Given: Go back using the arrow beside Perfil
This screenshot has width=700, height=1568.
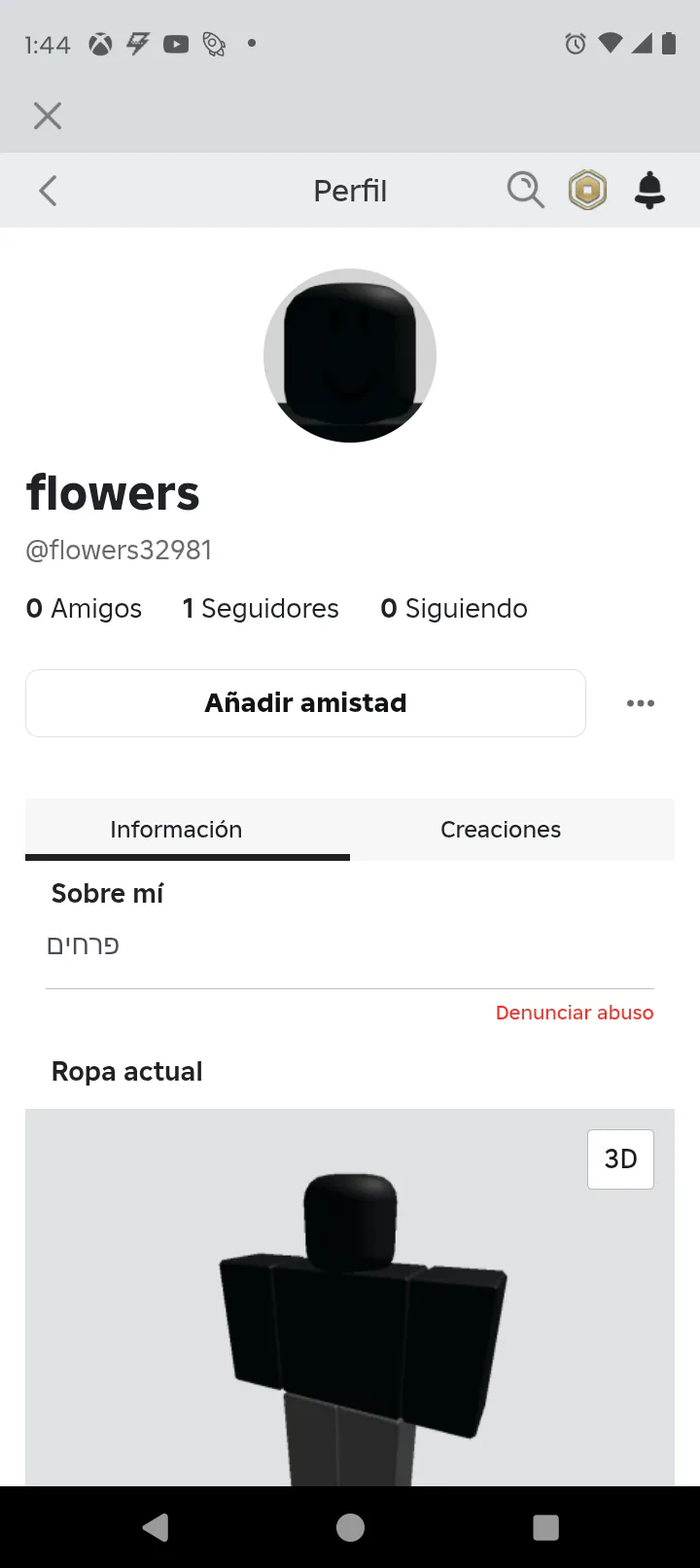Looking at the screenshot, I should tap(48, 190).
